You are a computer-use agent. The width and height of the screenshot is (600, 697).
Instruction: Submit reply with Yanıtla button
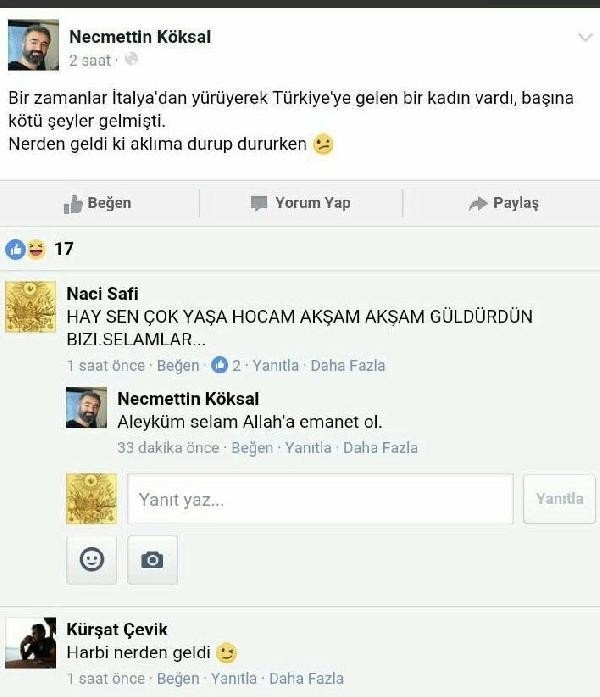559,499
